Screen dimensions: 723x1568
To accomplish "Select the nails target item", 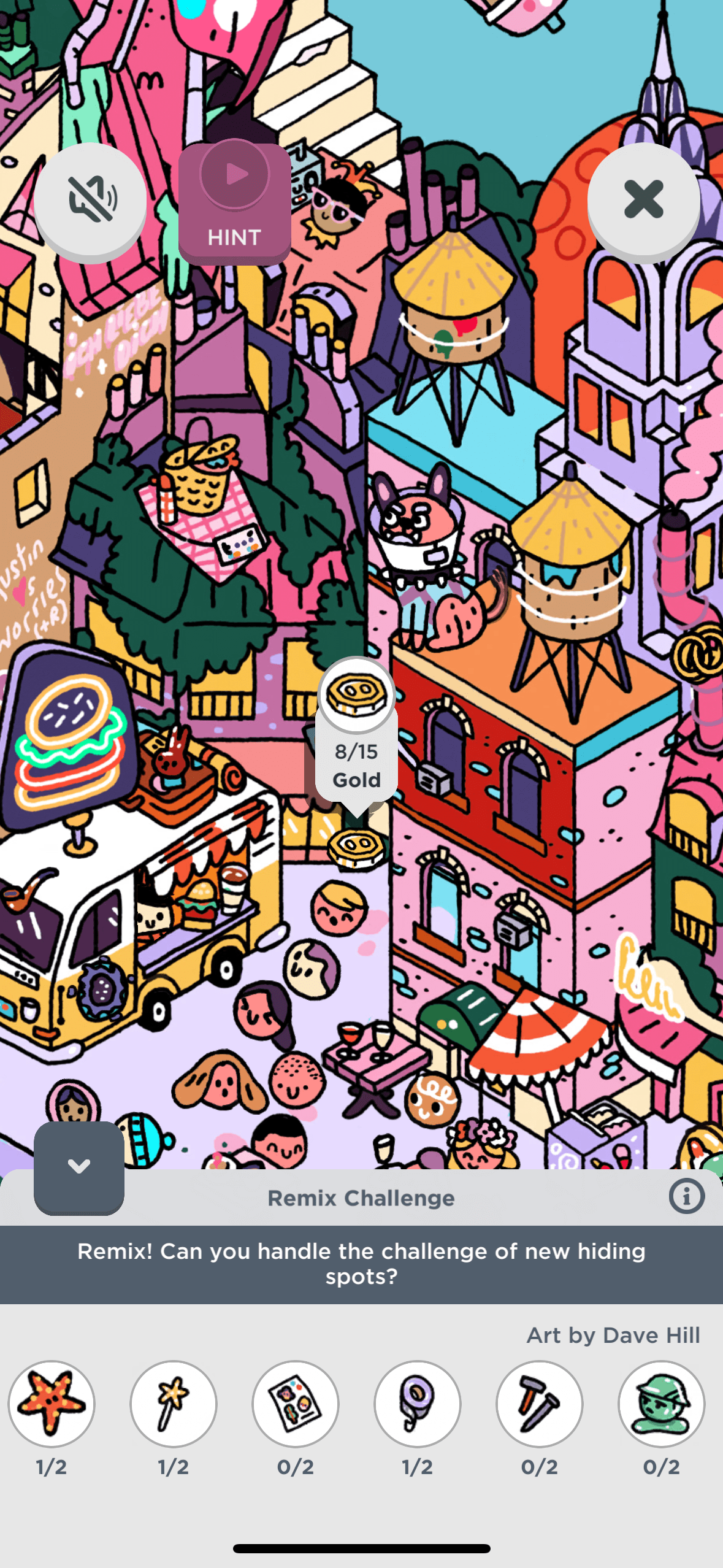I will click(x=539, y=1404).
